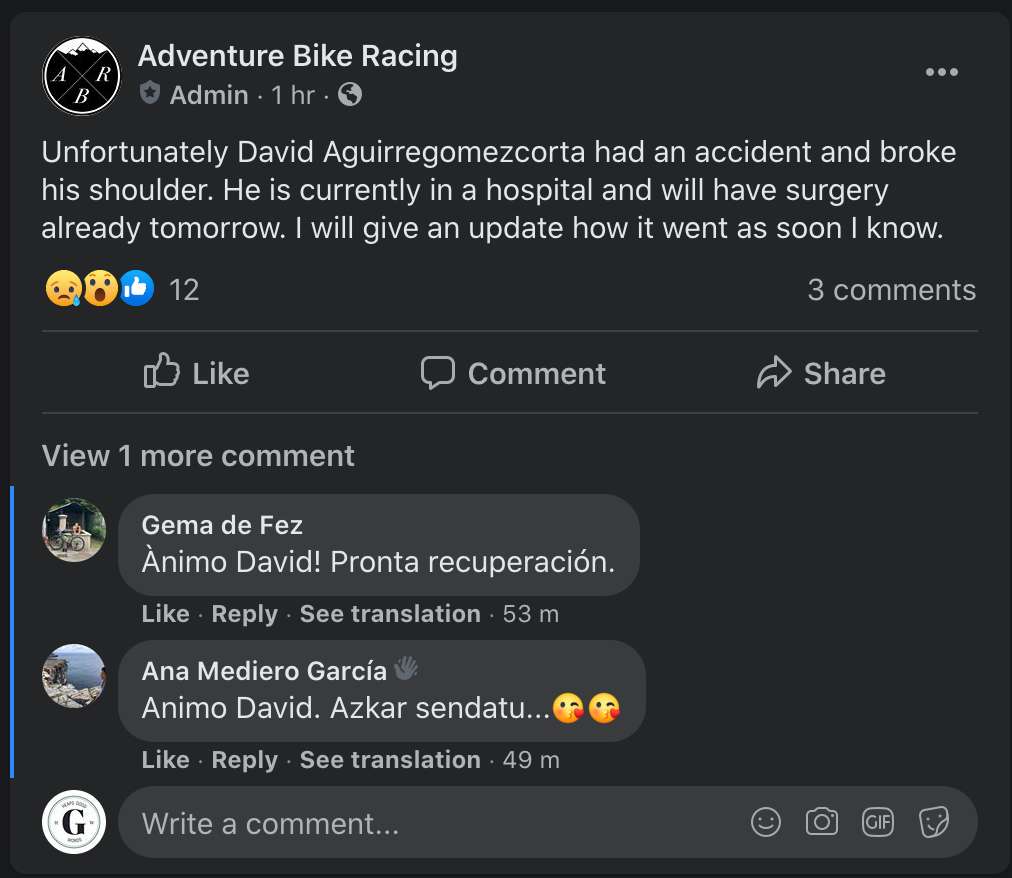This screenshot has width=1012, height=878.
Task: Open the 3 comments link
Action: click(891, 290)
